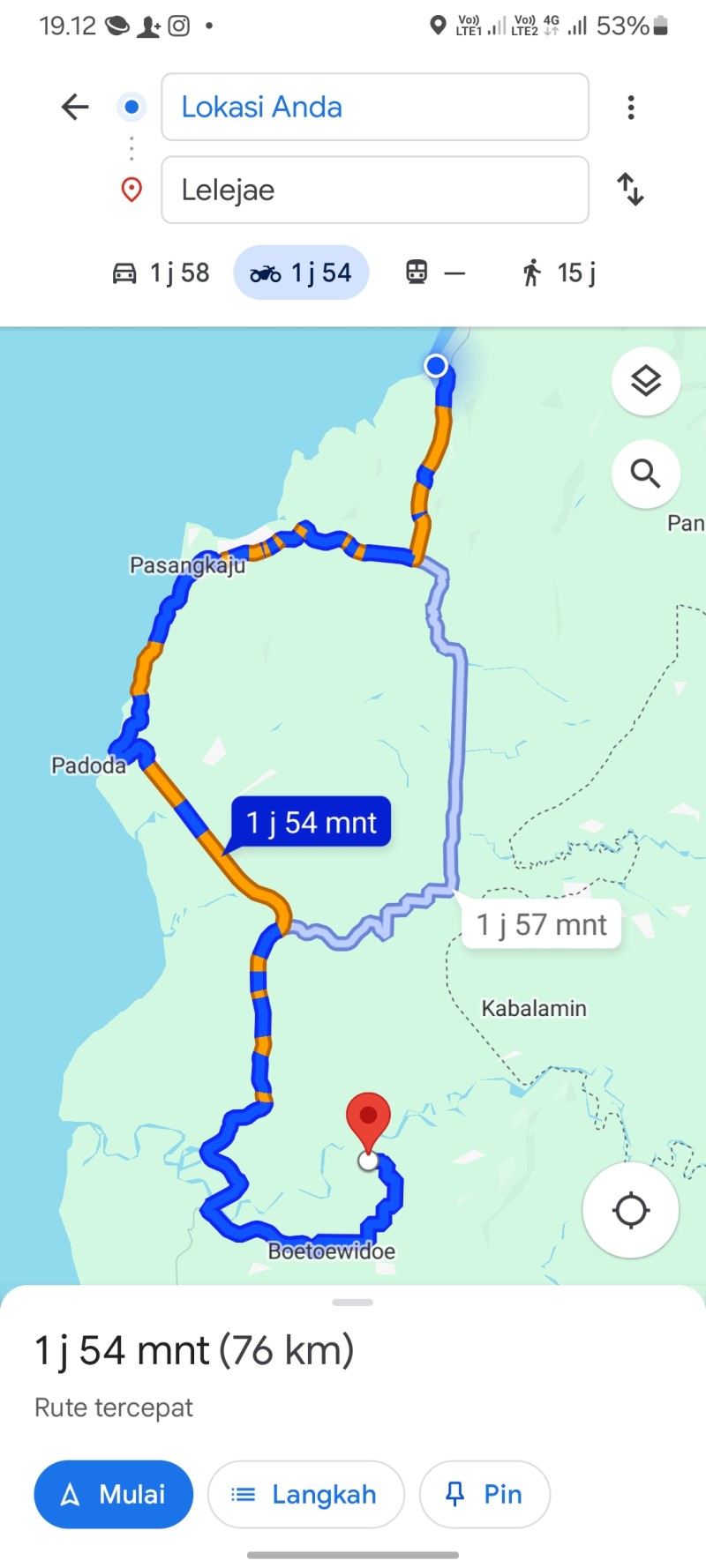Tap the bottom sheet drag handle
706x1568 pixels.
coord(353,1303)
